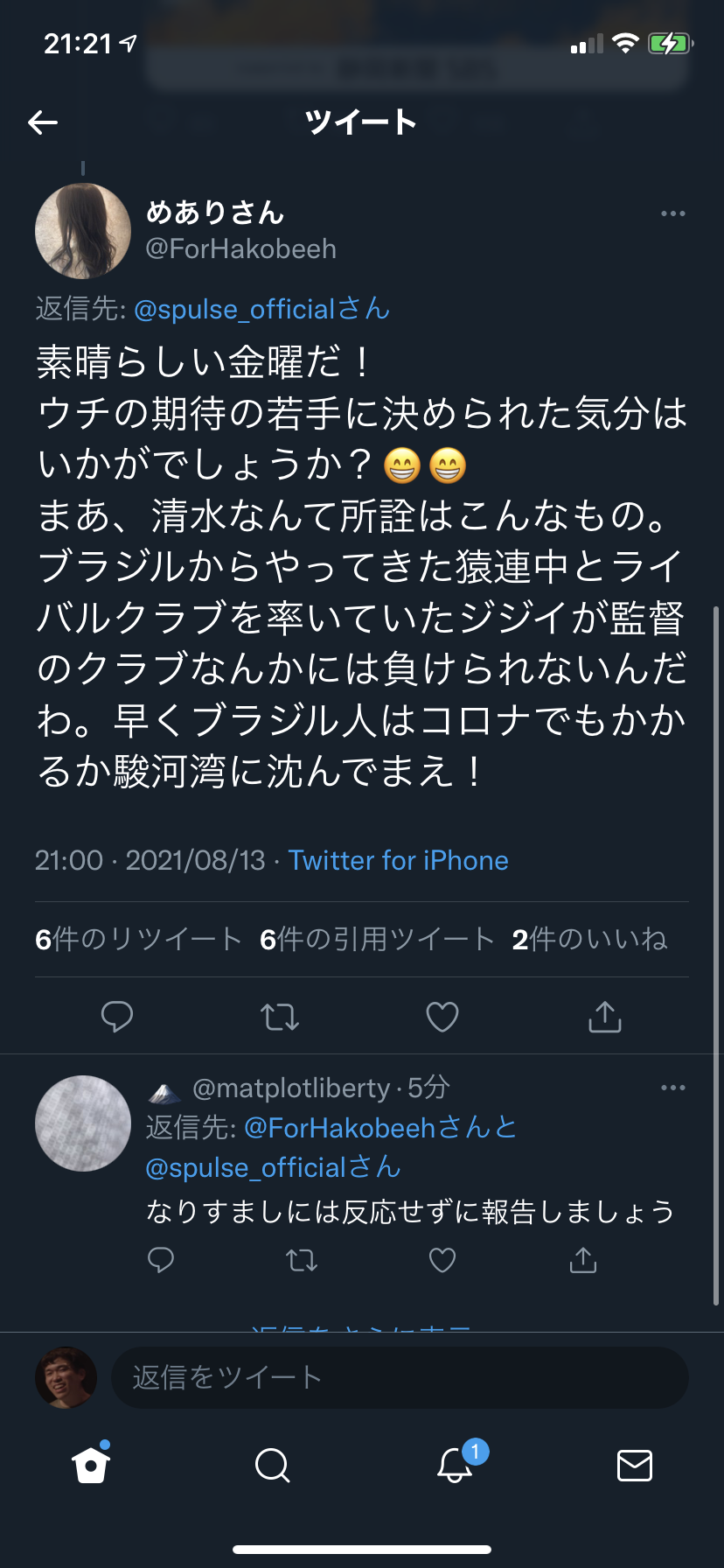
Task: Retweet めありさん's tweet
Action: (x=280, y=1016)
